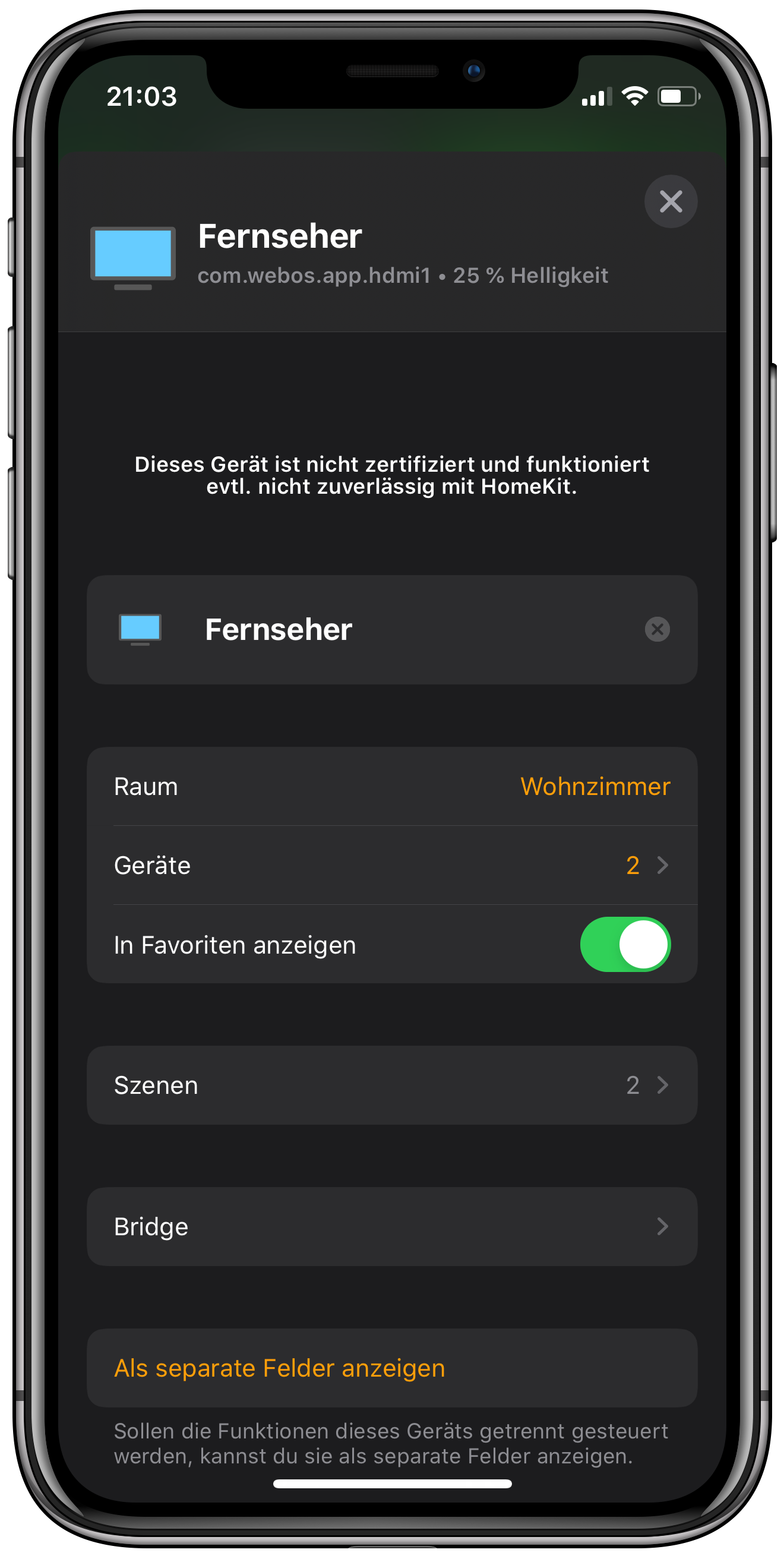784x1559 pixels.
Task: Clear the Fernseher name field
Action: pos(657,629)
